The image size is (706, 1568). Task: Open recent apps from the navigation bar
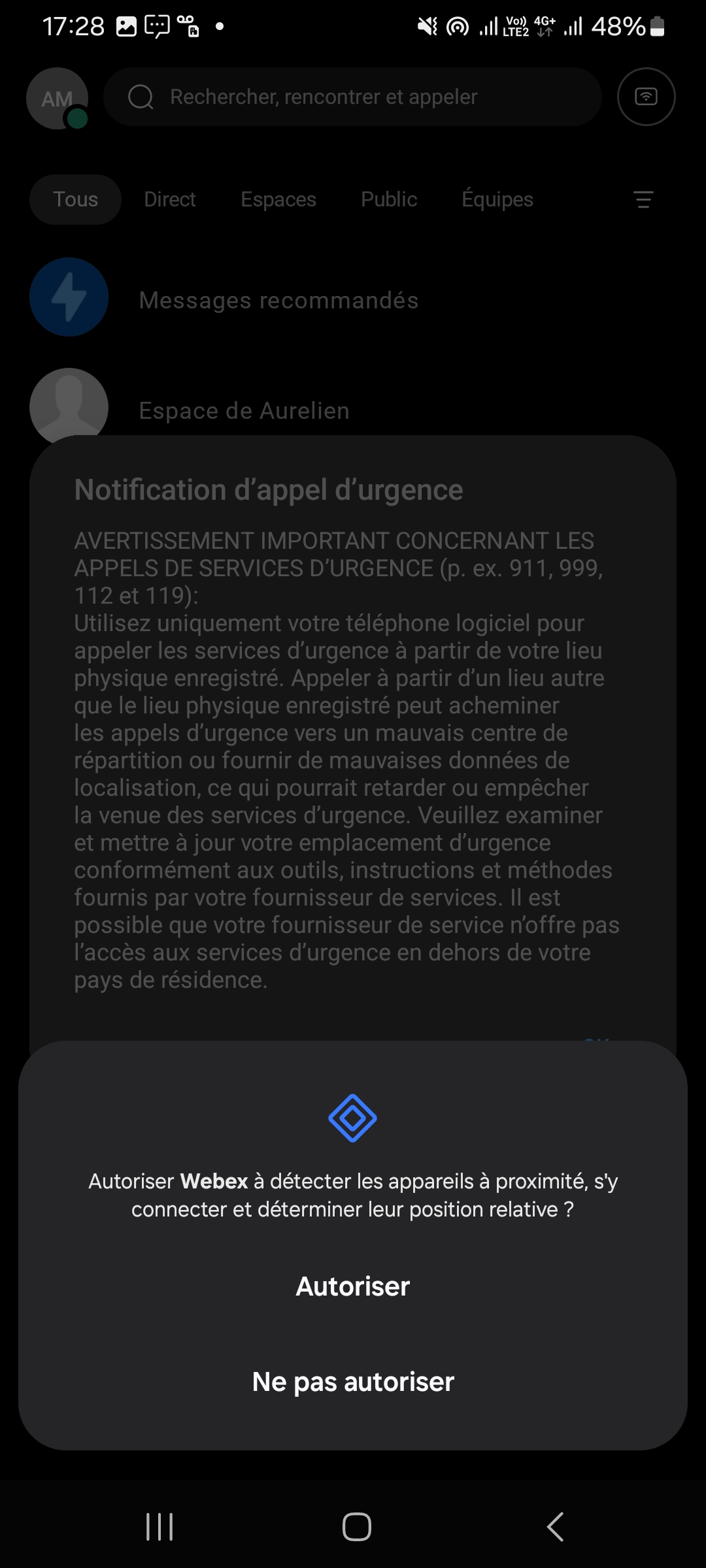coord(160,1527)
